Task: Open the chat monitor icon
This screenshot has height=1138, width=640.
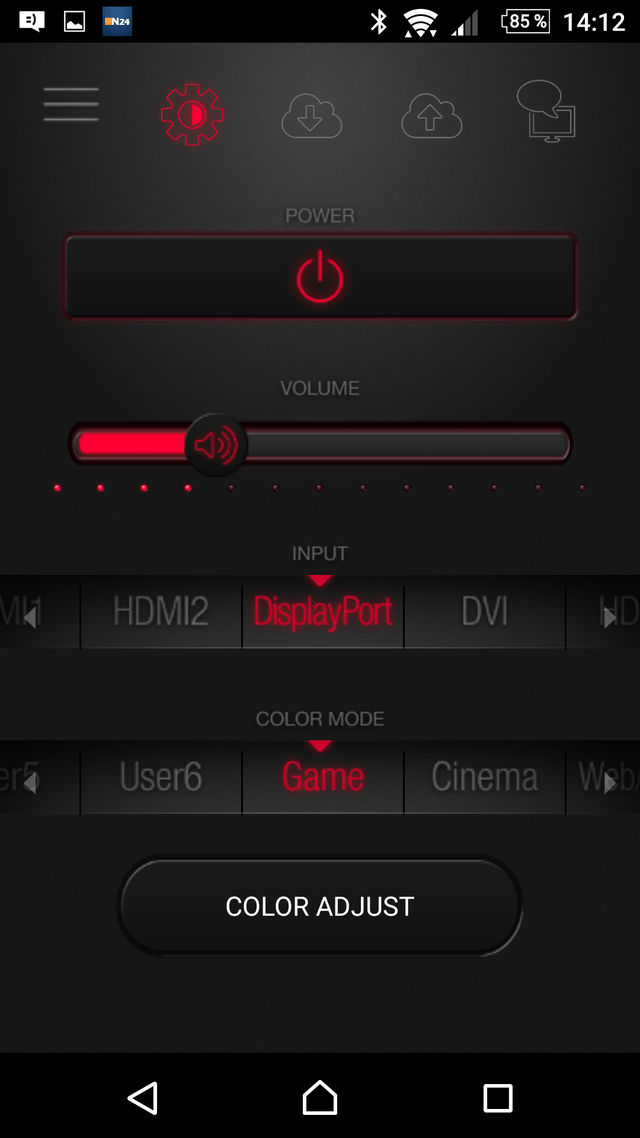Action: pos(546,112)
